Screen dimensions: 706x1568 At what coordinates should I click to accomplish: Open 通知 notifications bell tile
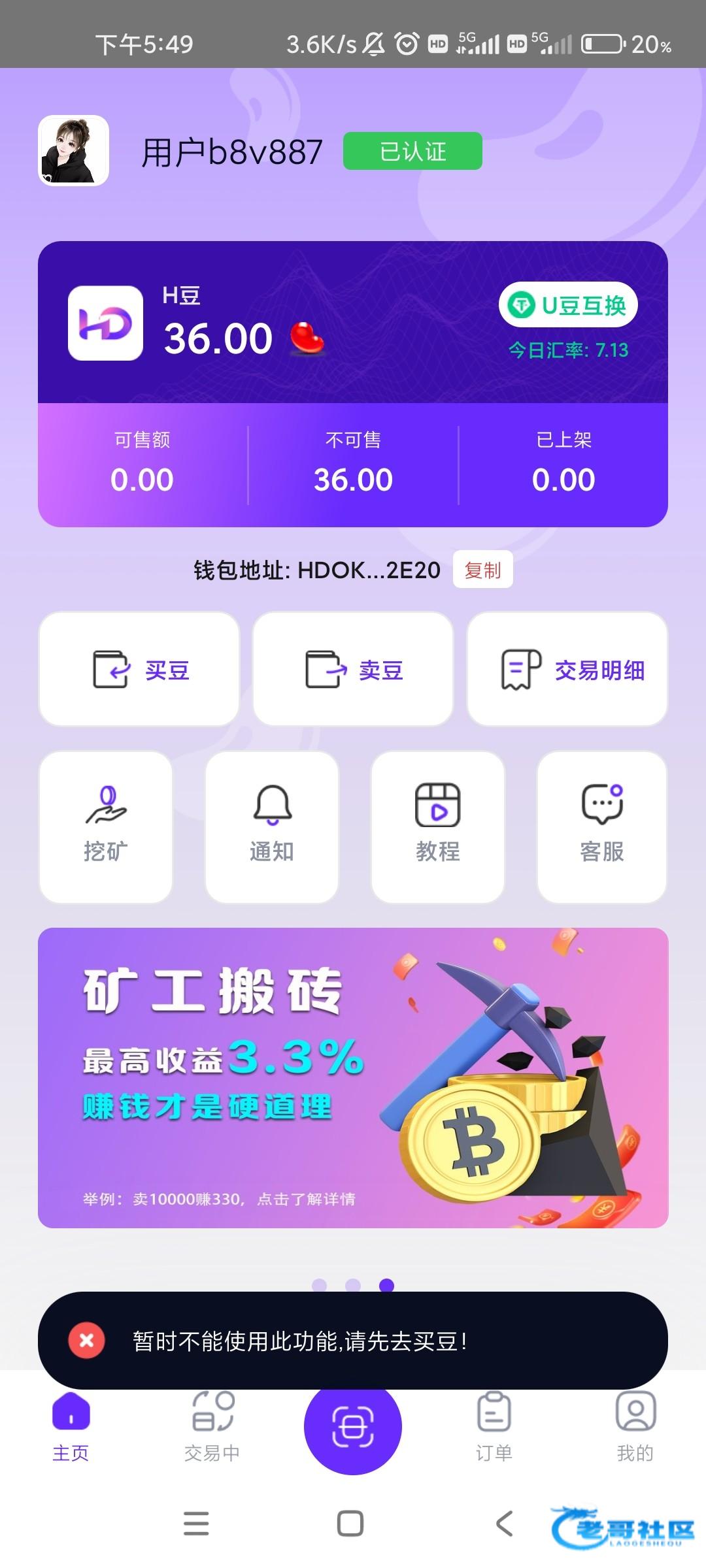[272, 827]
